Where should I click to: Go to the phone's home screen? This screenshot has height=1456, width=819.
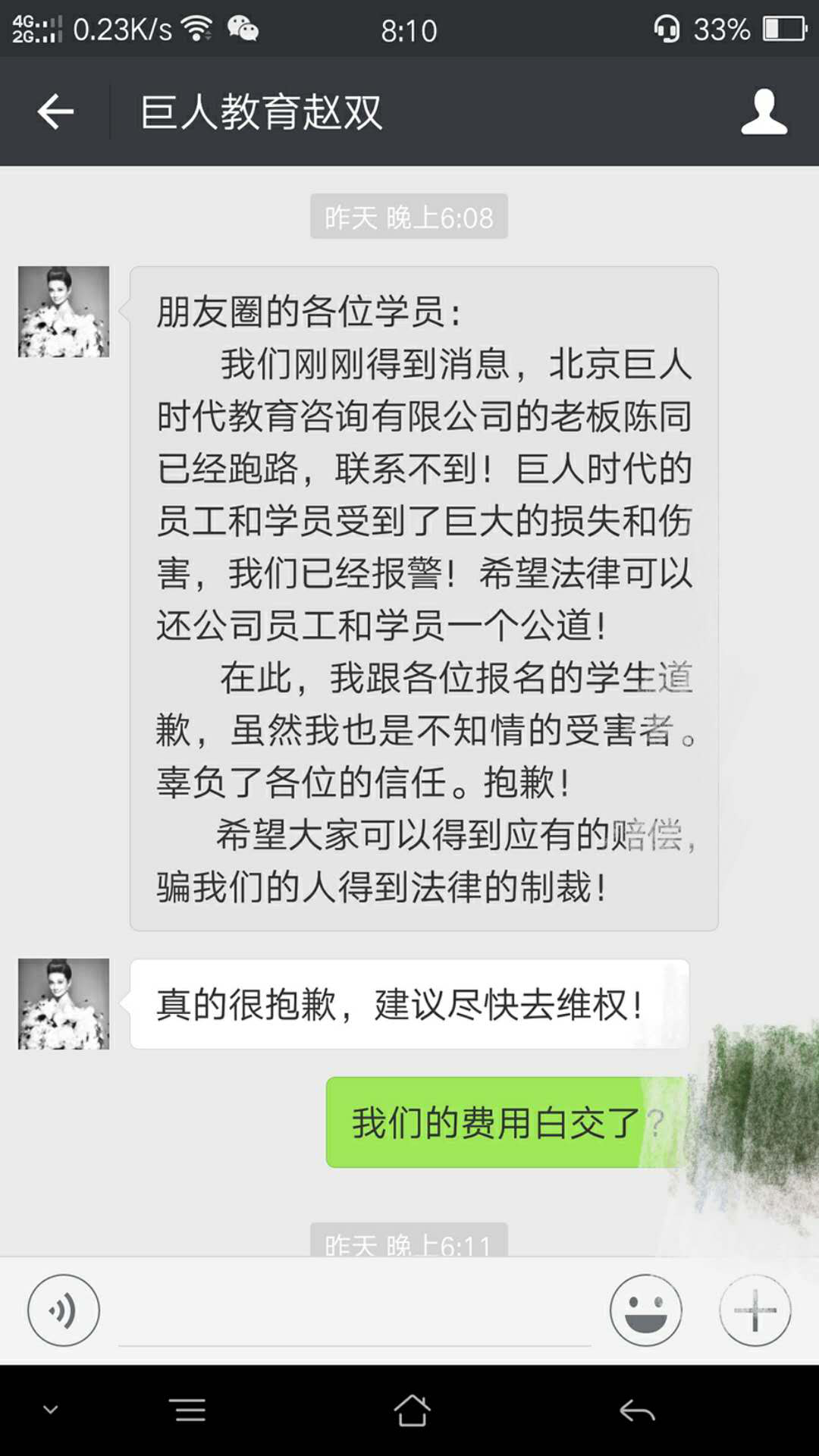coord(412,1410)
